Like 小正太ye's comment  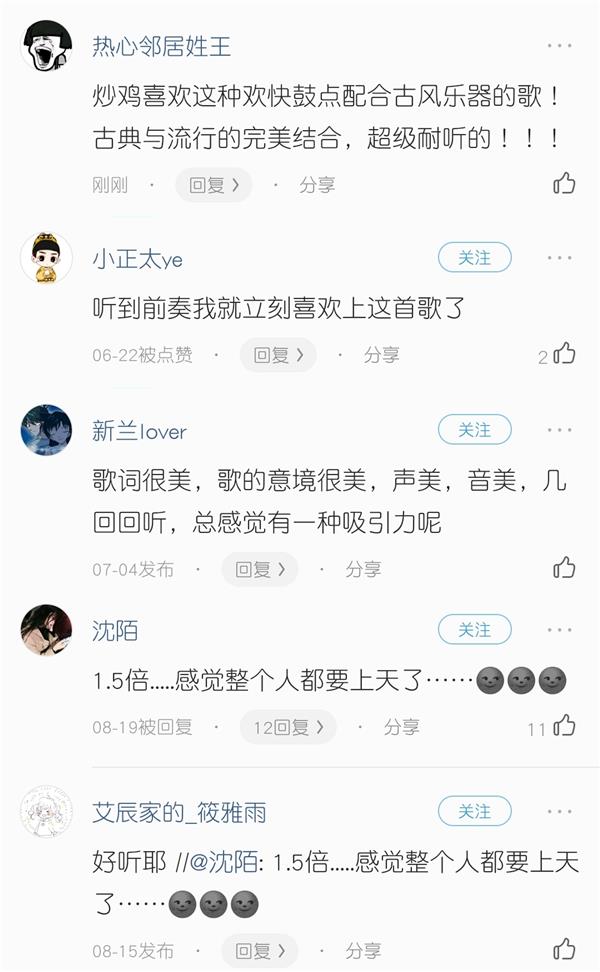[564, 354]
